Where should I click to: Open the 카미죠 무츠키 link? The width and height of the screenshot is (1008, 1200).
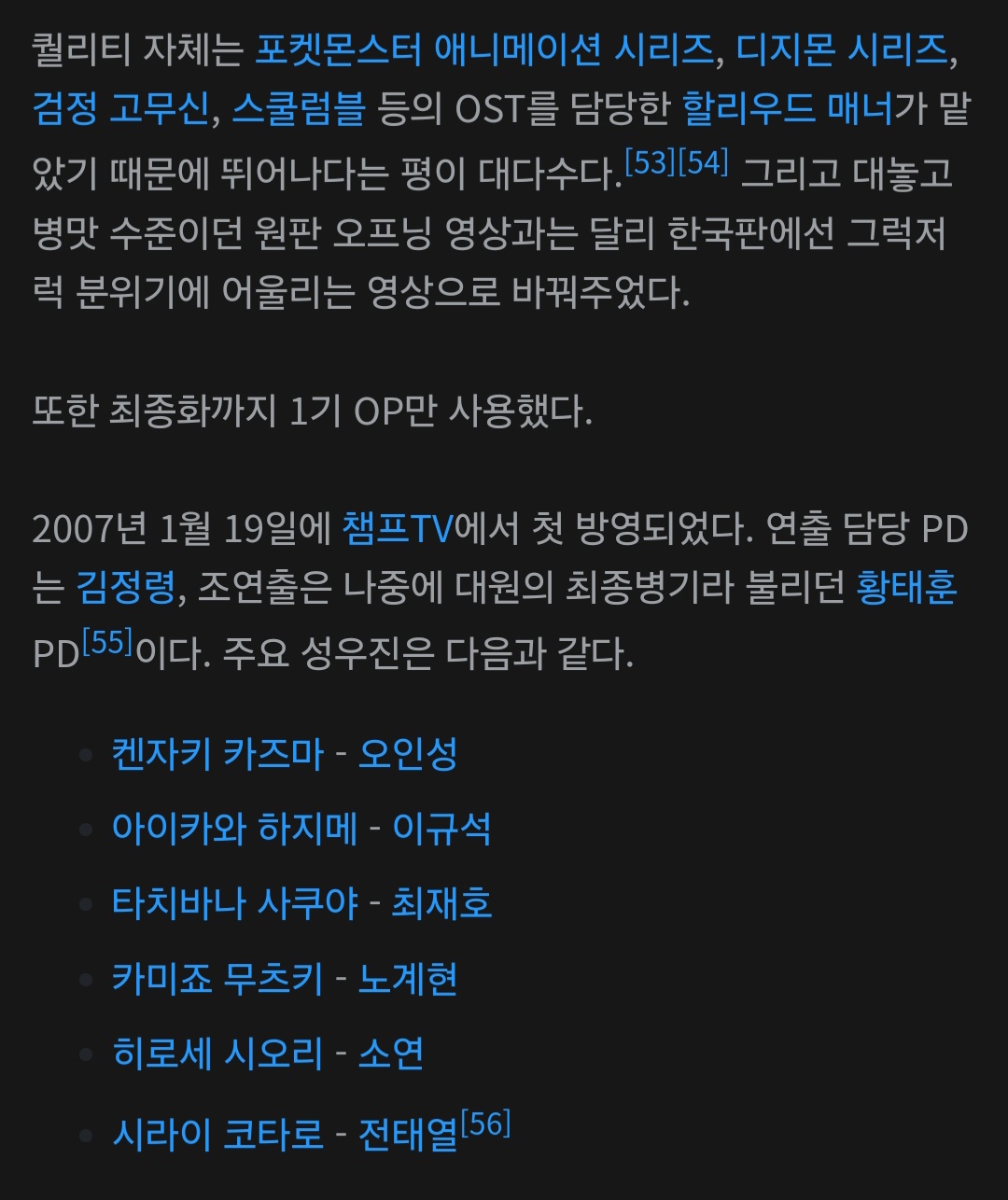coord(217,979)
